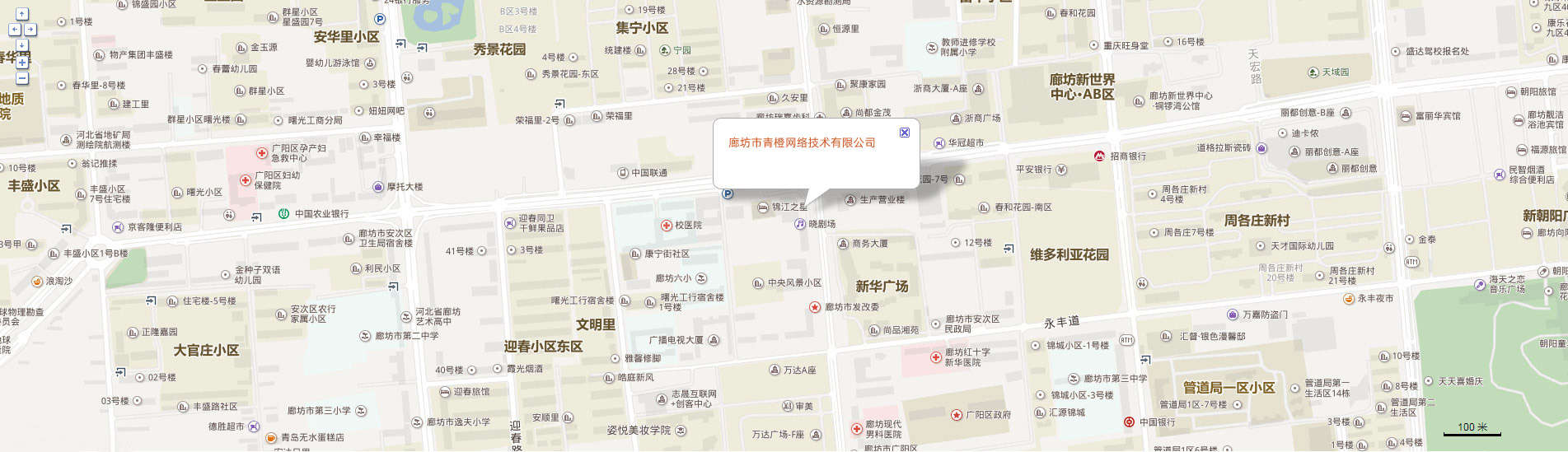Zoom in with the plus button

pos(22,63)
